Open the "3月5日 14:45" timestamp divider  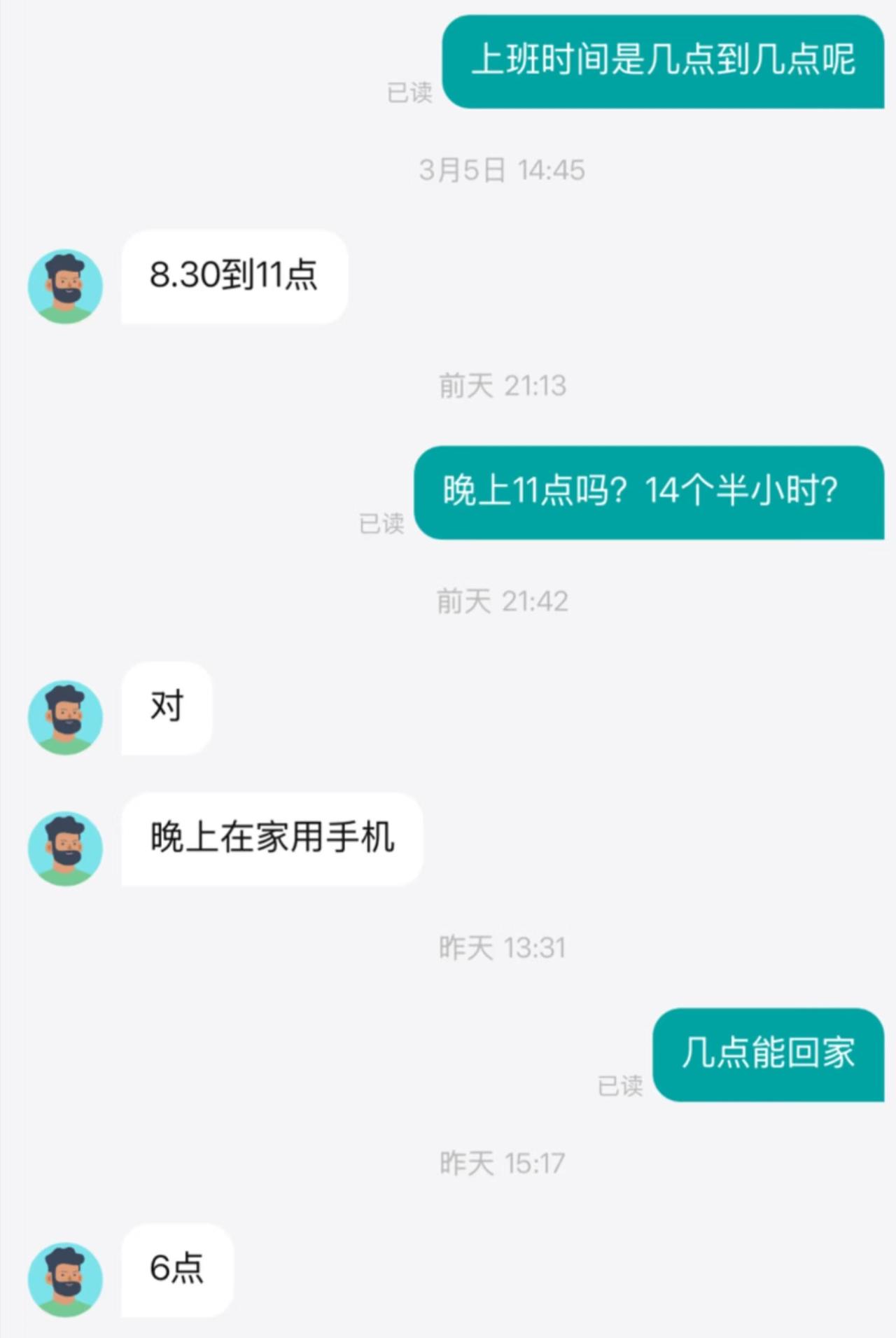coord(502,169)
